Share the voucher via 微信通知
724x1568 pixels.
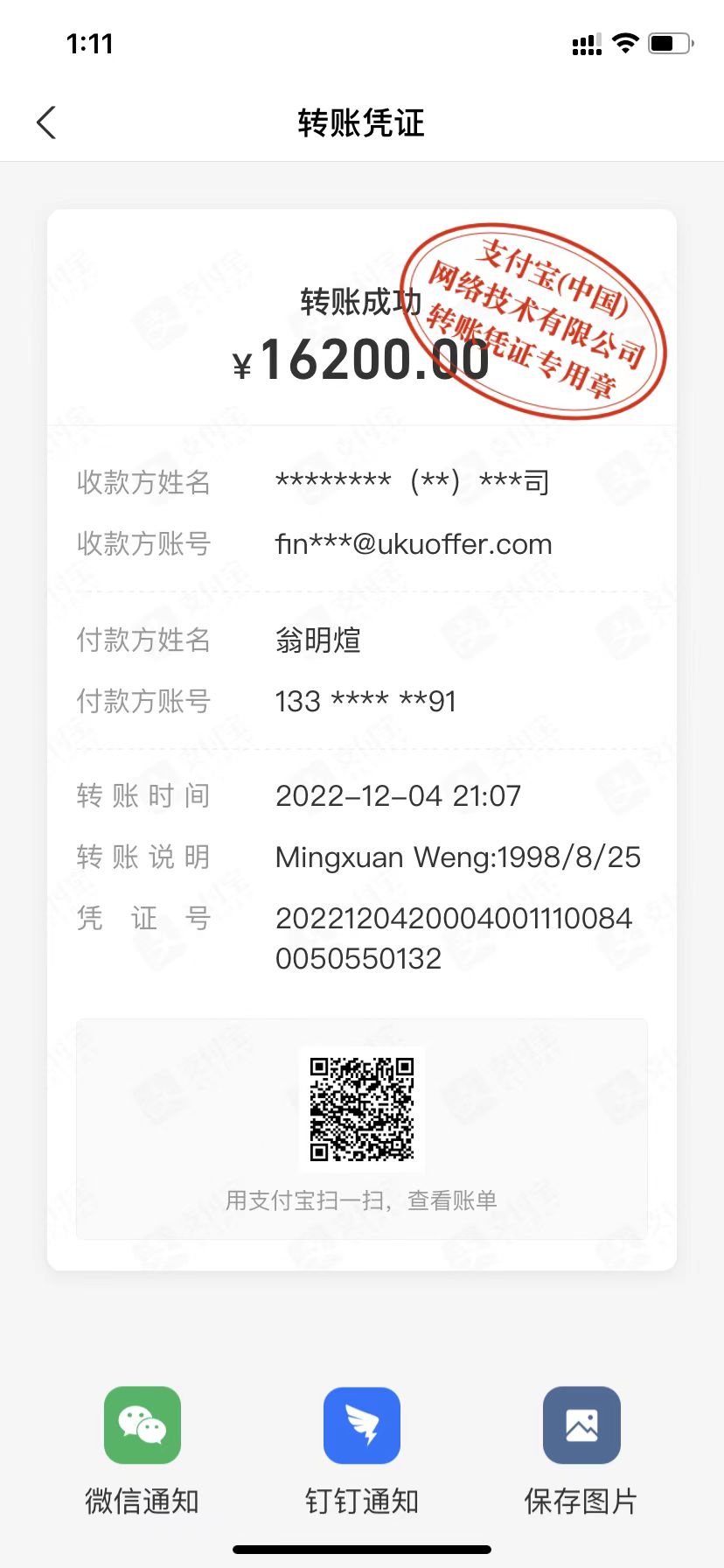tap(143, 1425)
